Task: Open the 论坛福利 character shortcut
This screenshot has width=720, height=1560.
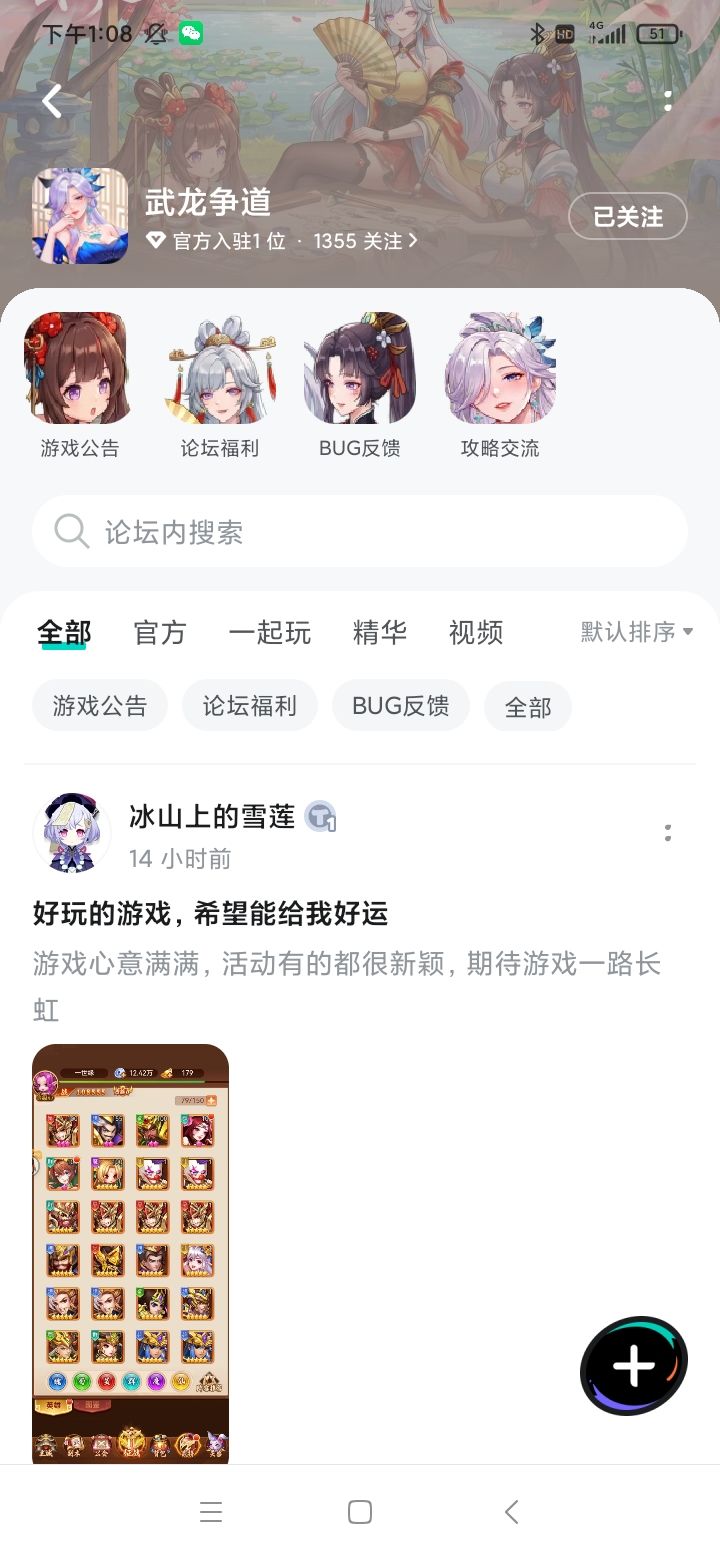Action: tap(220, 386)
